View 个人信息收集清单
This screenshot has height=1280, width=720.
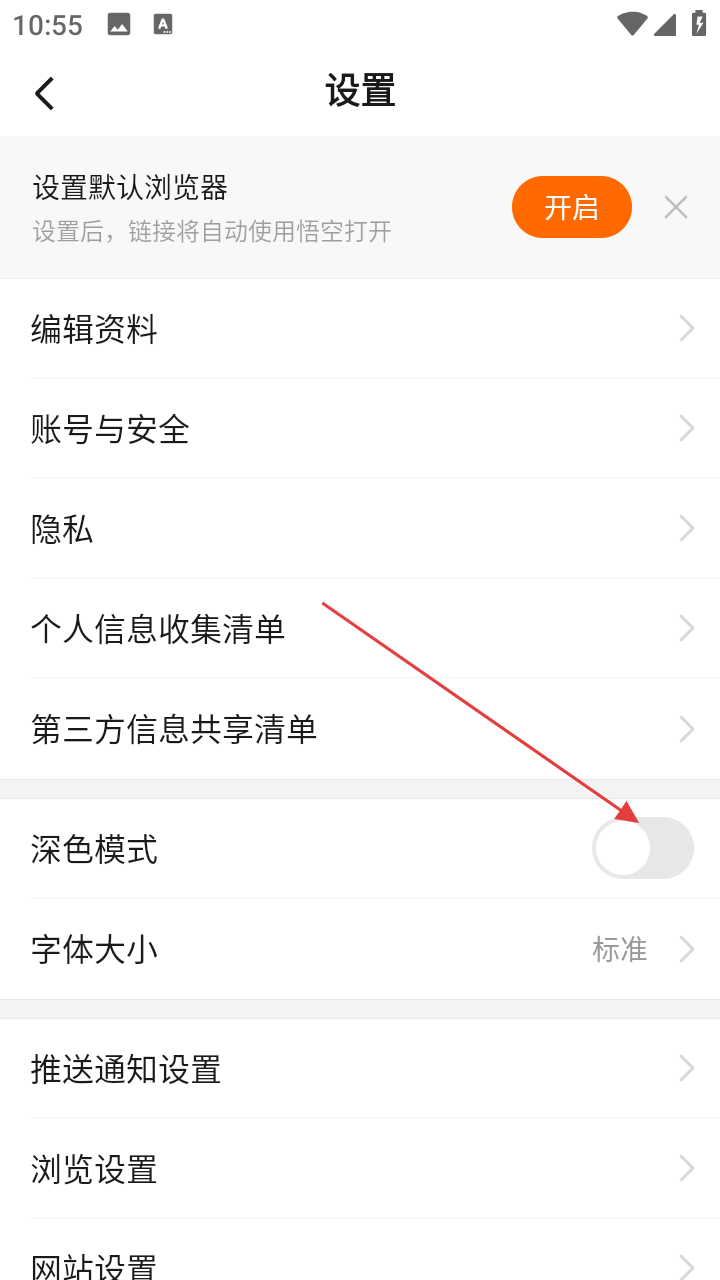point(360,629)
